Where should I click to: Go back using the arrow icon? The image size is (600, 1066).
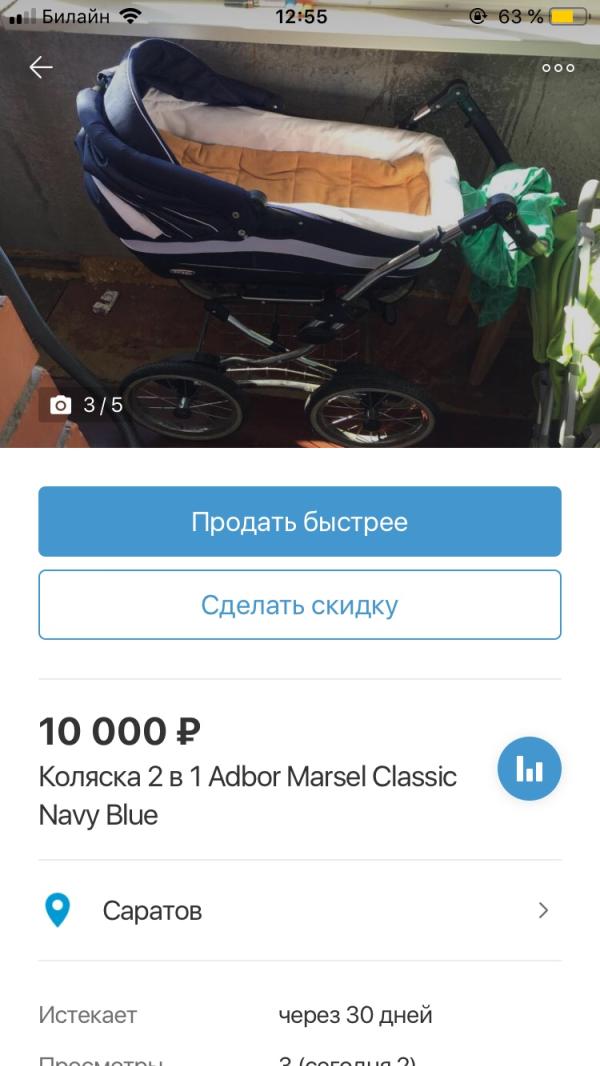pos(41,67)
